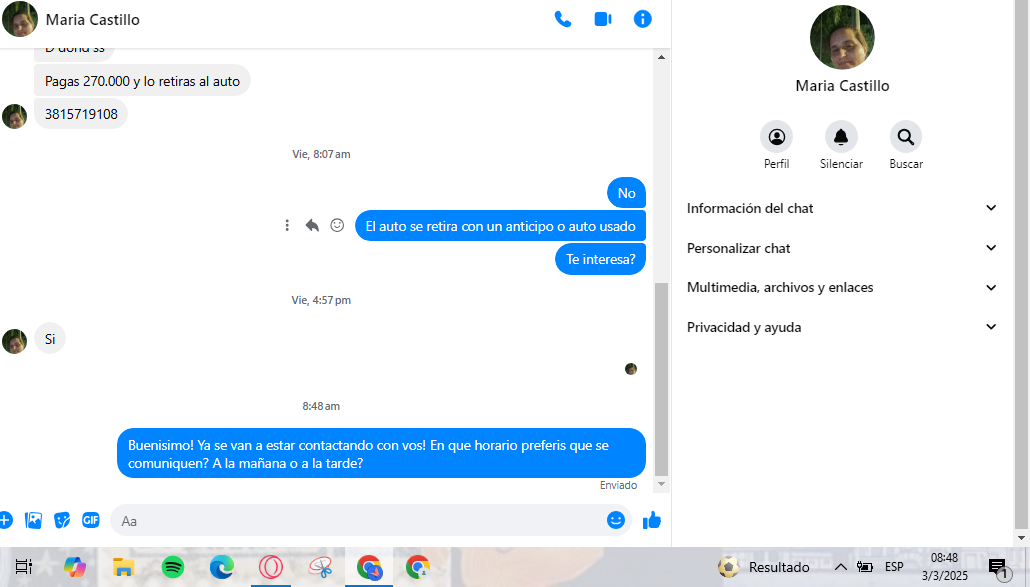
Task: Open Maria Castillo's Perfil
Action: (x=776, y=137)
